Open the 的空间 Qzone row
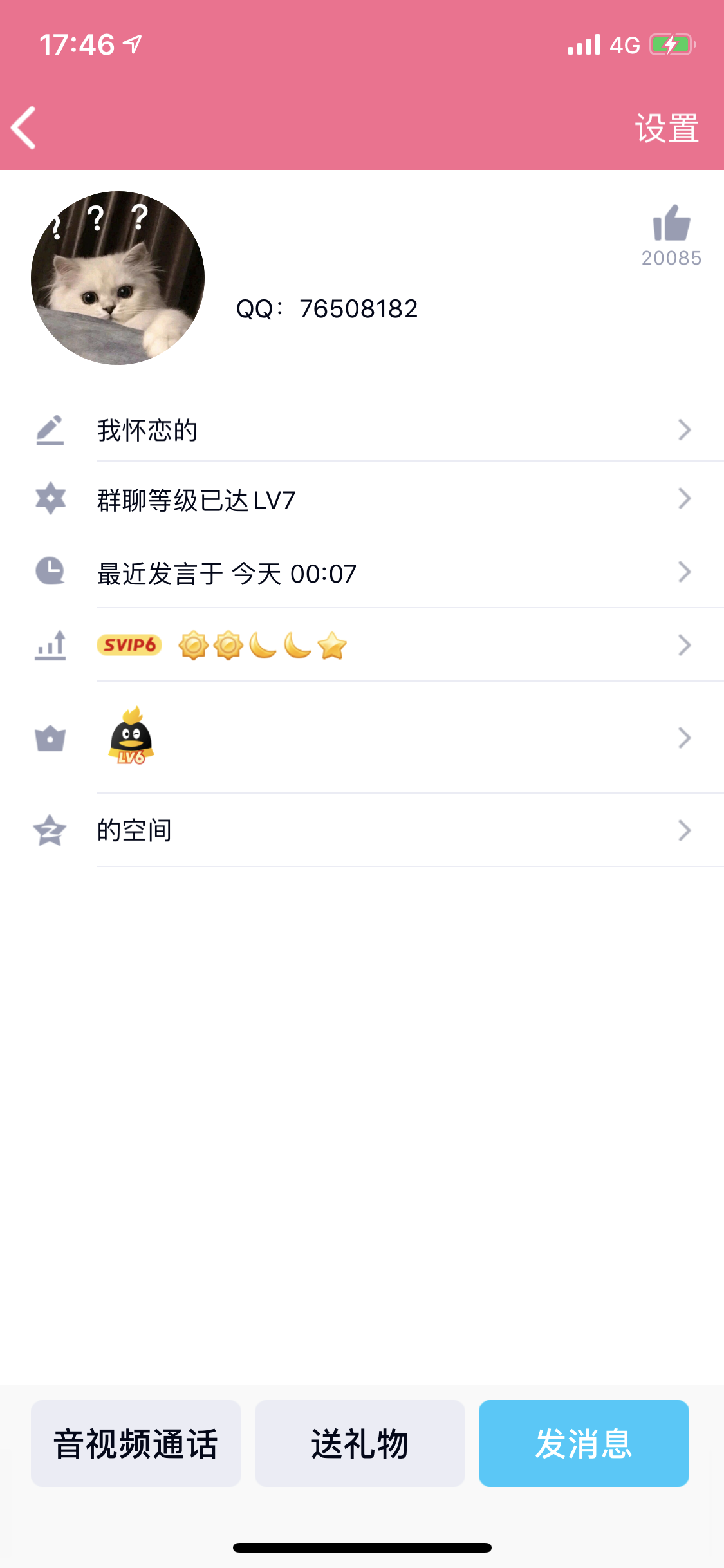 [x=362, y=830]
